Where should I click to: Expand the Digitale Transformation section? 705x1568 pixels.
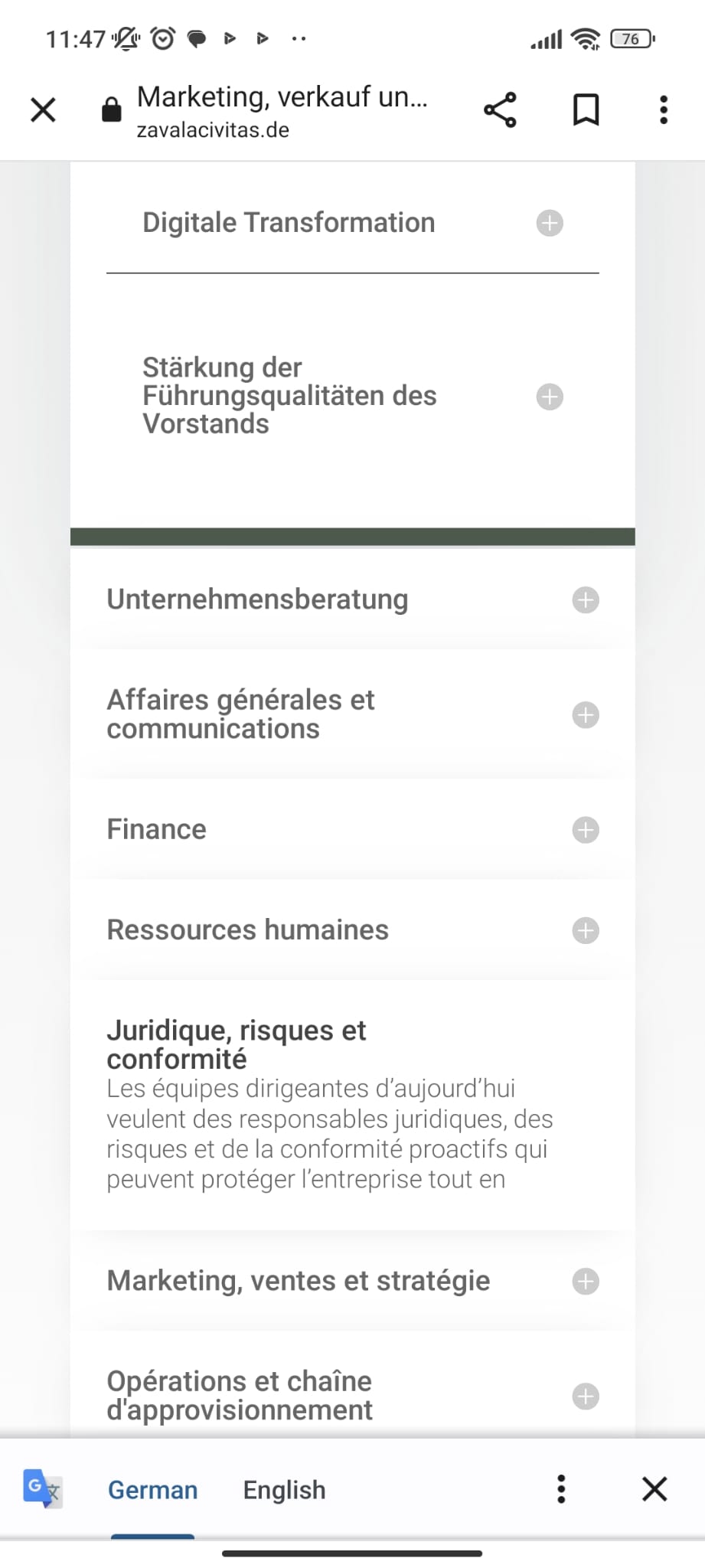(550, 223)
